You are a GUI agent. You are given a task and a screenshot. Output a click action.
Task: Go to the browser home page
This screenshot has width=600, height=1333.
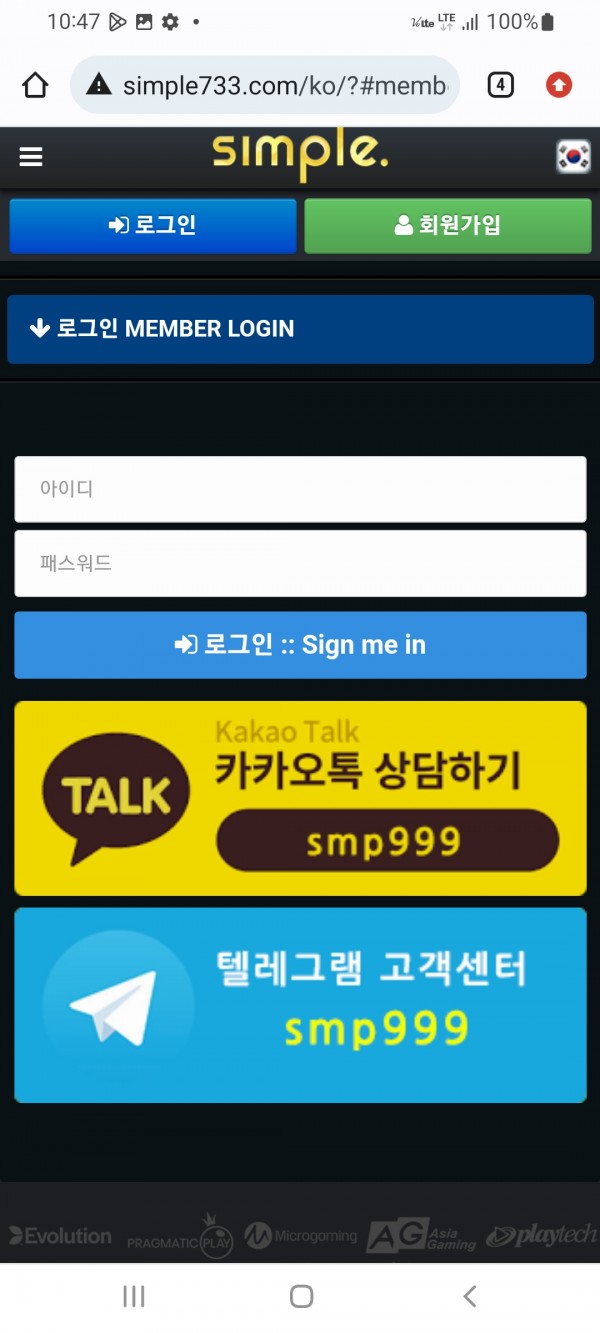click(x=35, y=86)
